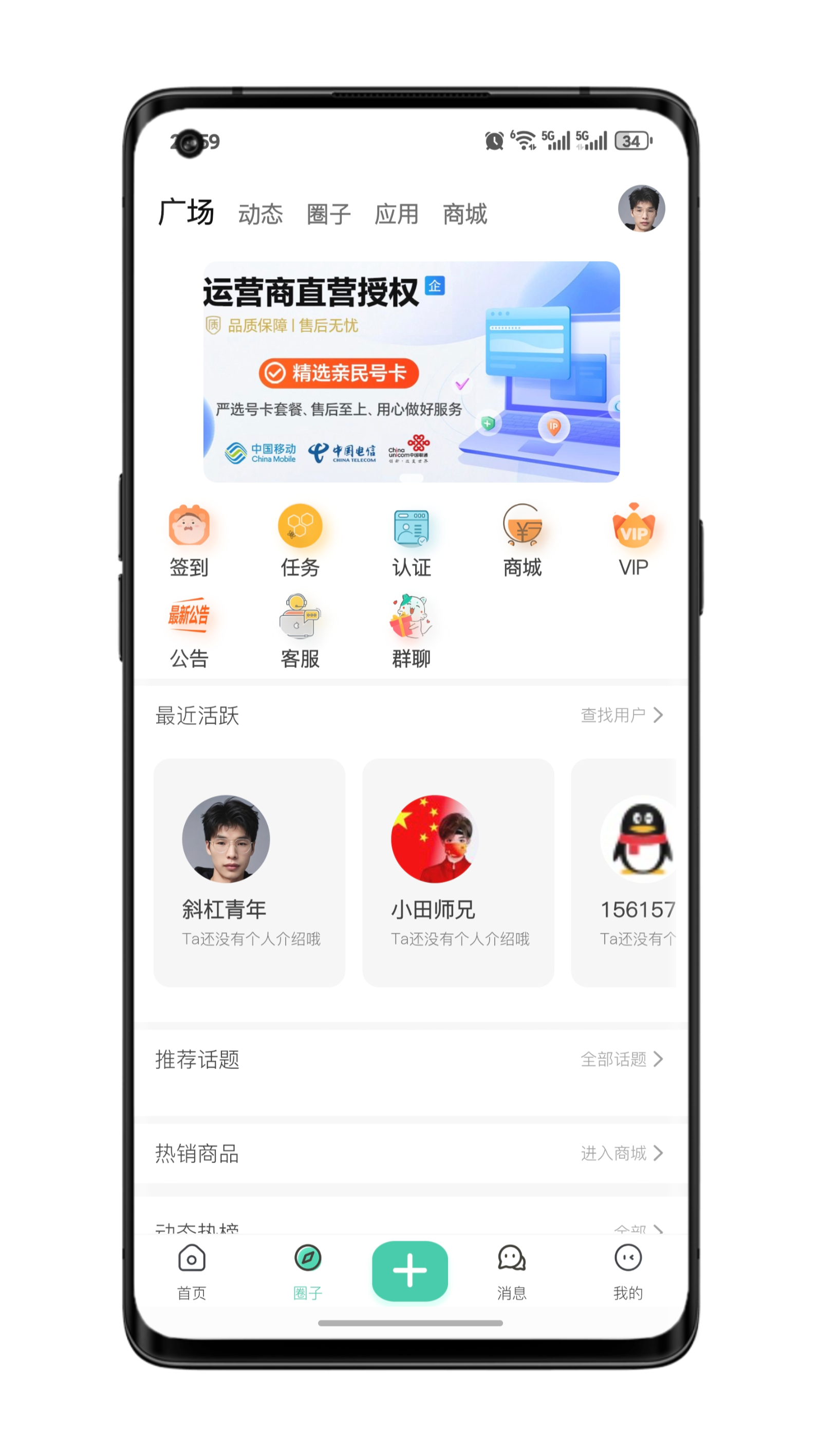Switch to the 商城 top tab
This screenshot has height=1456, width=819.
pyautogui.click(x=464, y=214)
